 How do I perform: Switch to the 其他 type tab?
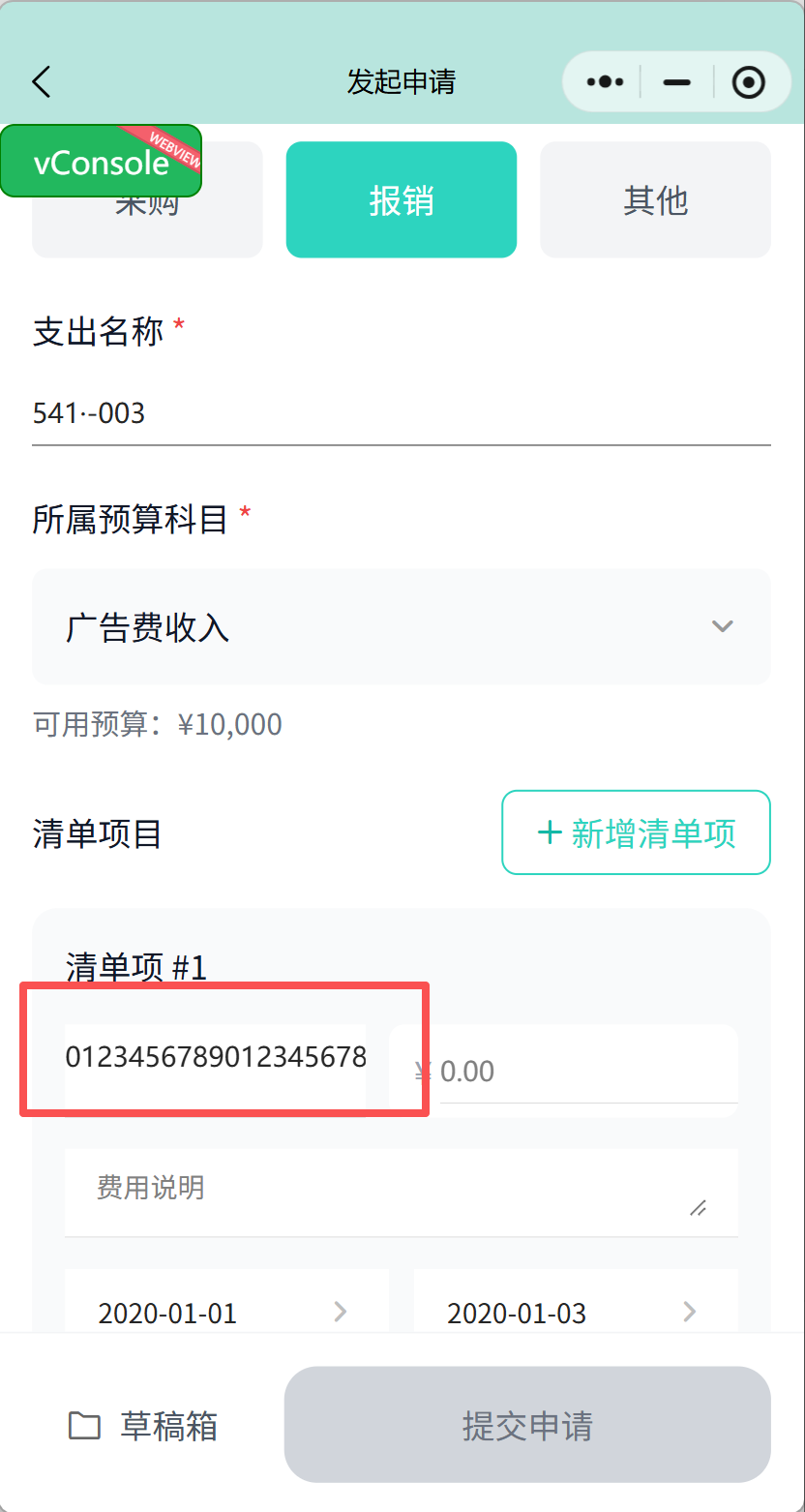pyautogui.click(x=655, y=200)
